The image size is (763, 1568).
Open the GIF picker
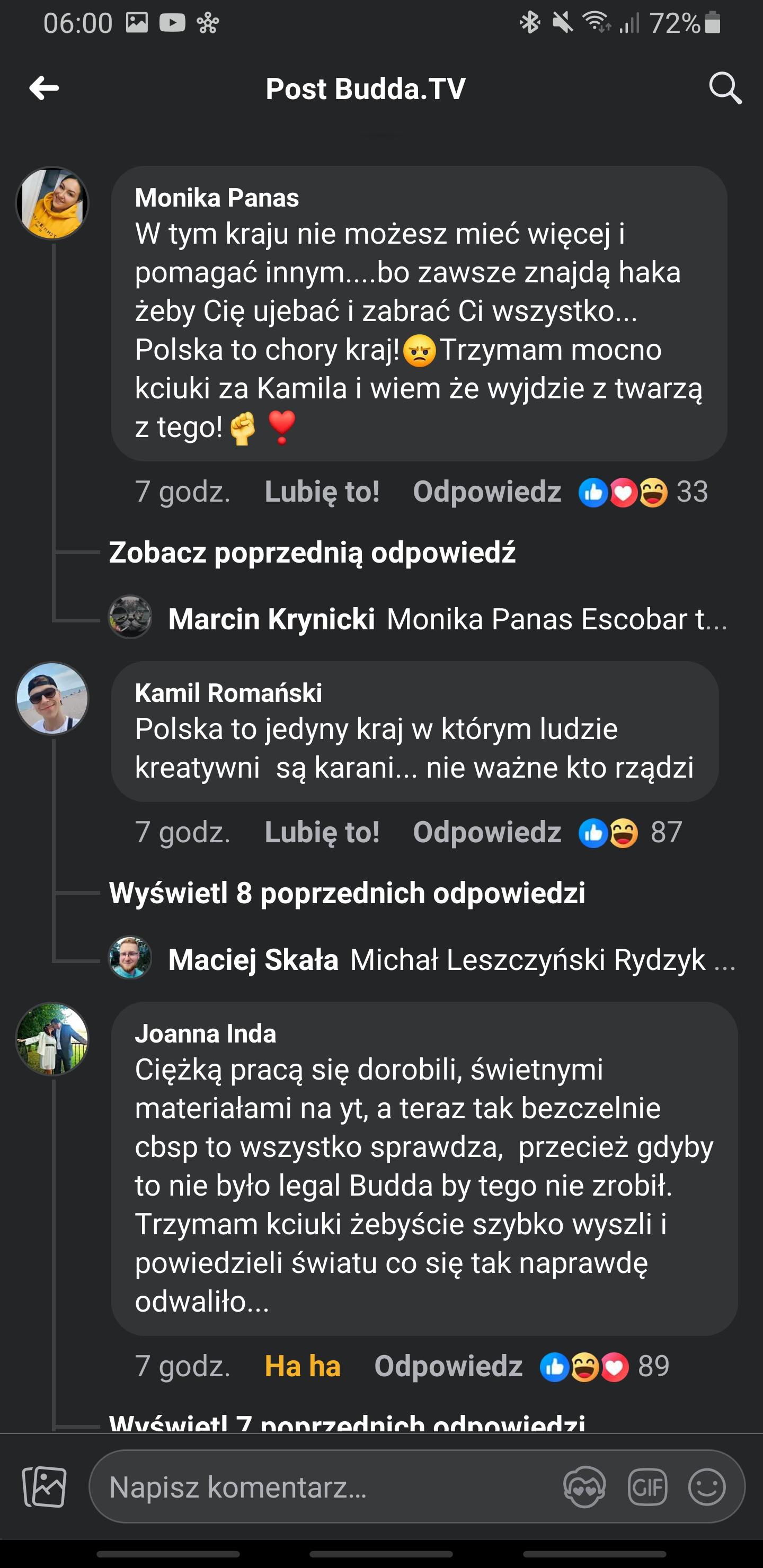(647, 1487)
